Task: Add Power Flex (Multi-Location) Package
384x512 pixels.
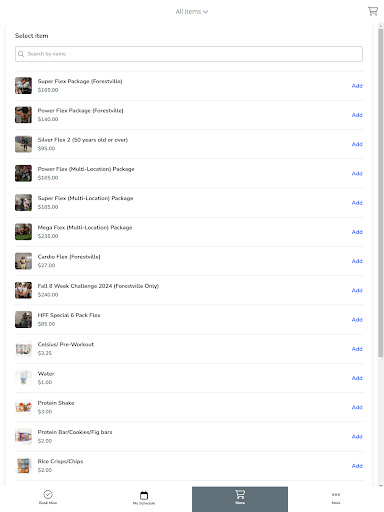Action: [x=357, y=173]
